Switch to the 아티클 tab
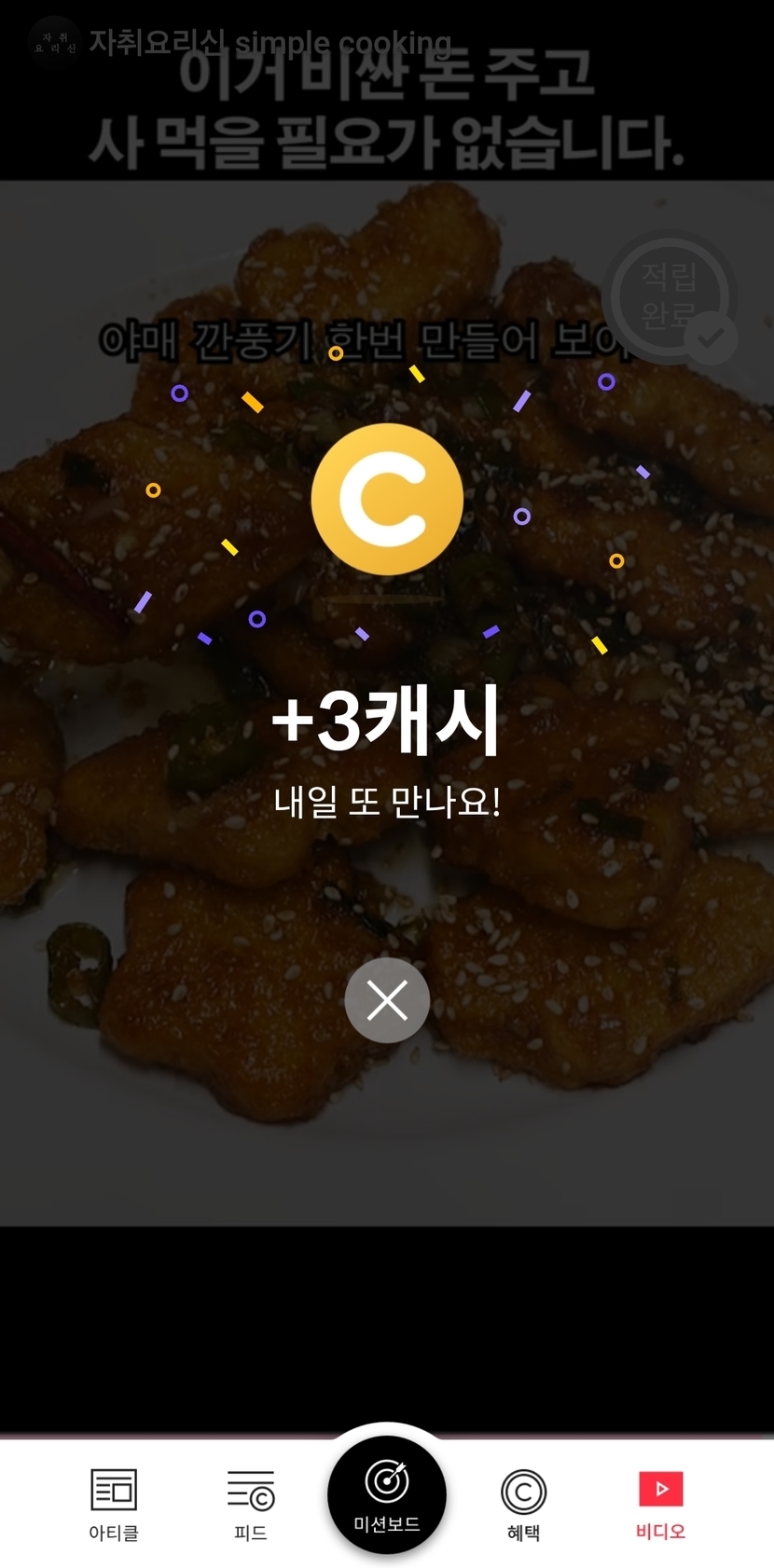774x1568 pixels. pos(114,1503)
